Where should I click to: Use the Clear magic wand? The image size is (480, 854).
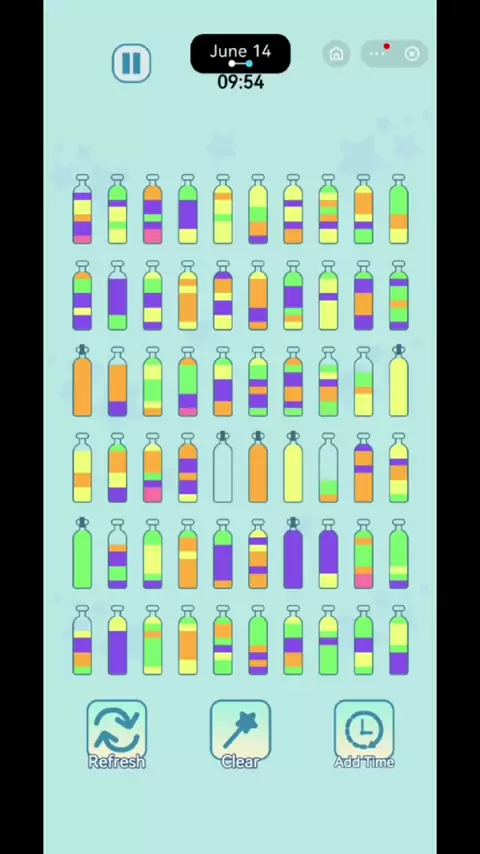tap(240, 734)
